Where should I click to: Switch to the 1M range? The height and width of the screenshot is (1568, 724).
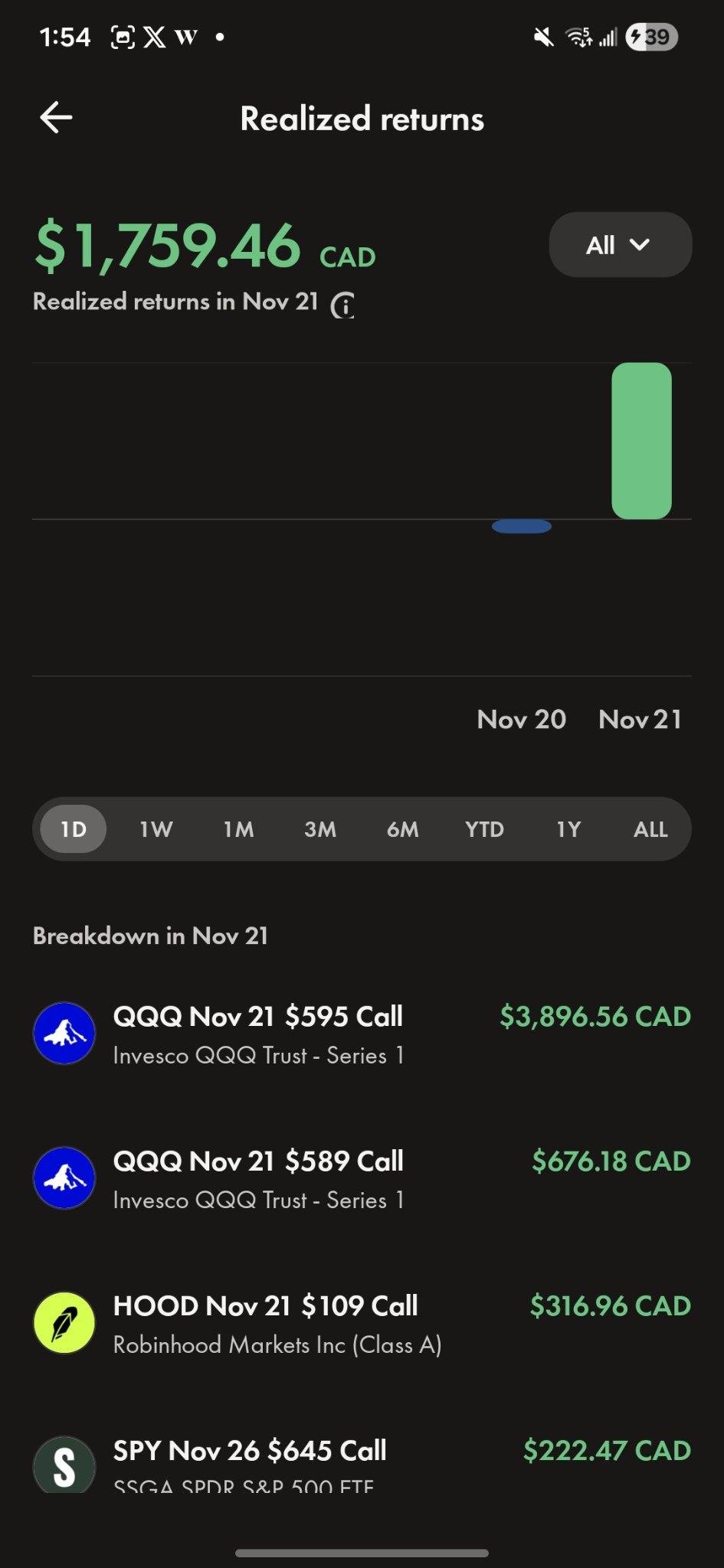point(239,829)
